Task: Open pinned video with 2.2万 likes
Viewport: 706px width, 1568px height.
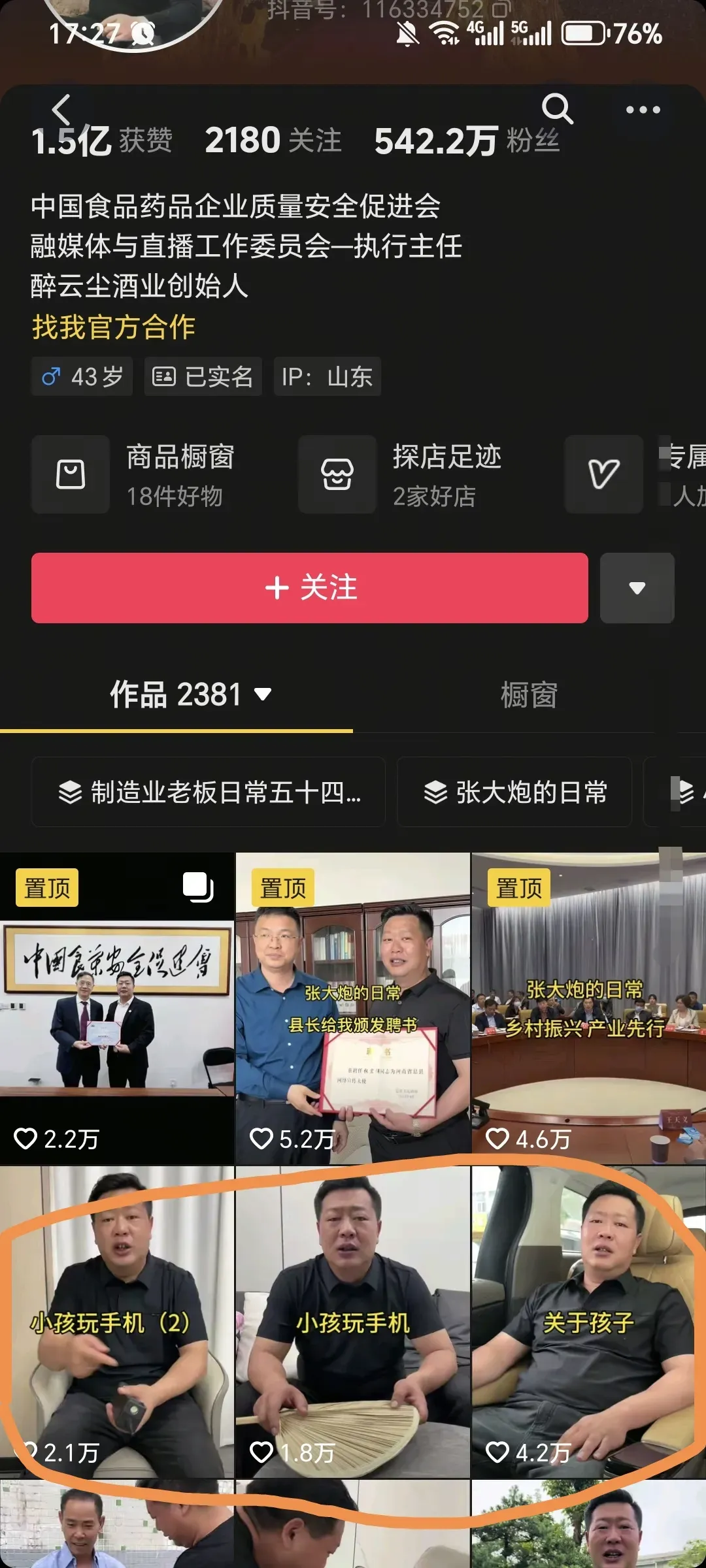Action: pos(117,1008)
